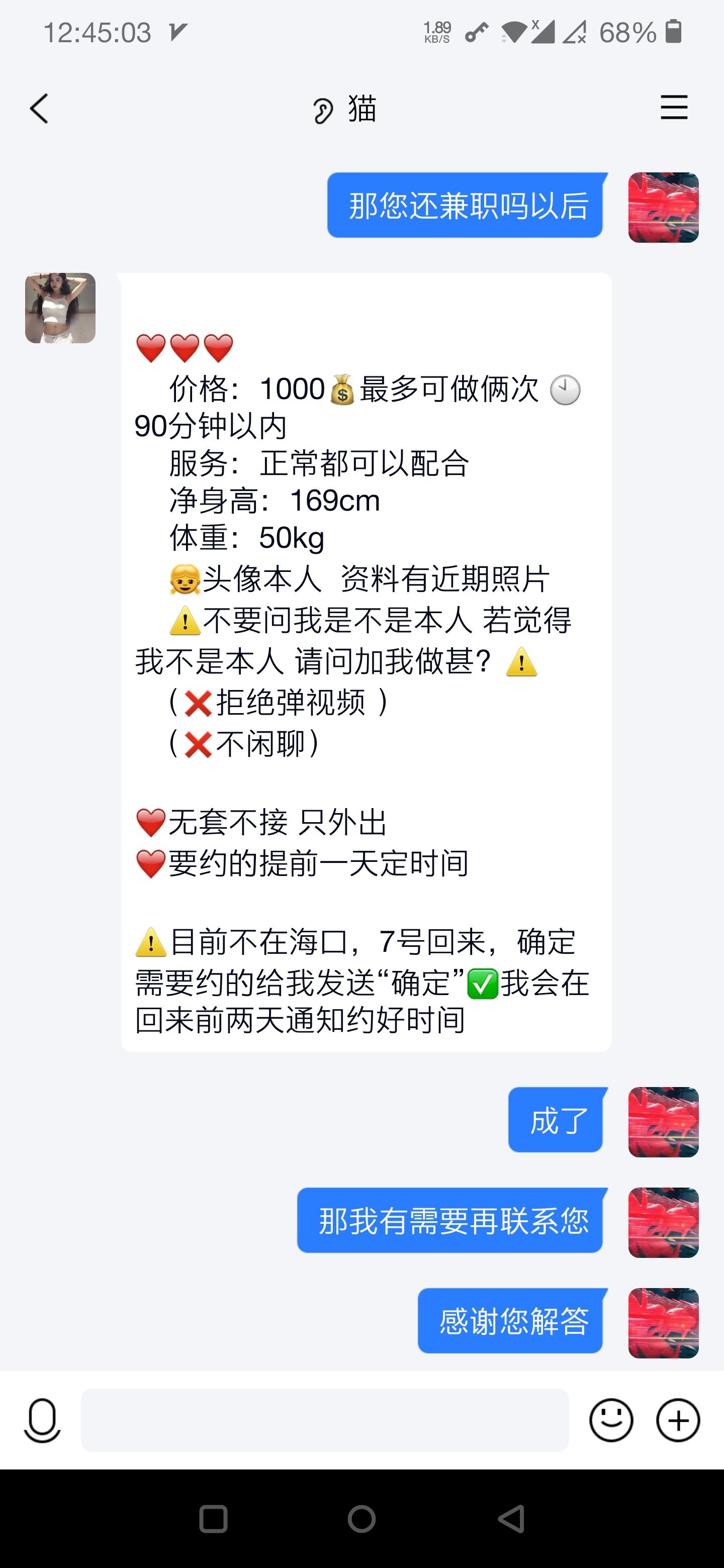Open the chat settings hamburger menu

point(673,109)
